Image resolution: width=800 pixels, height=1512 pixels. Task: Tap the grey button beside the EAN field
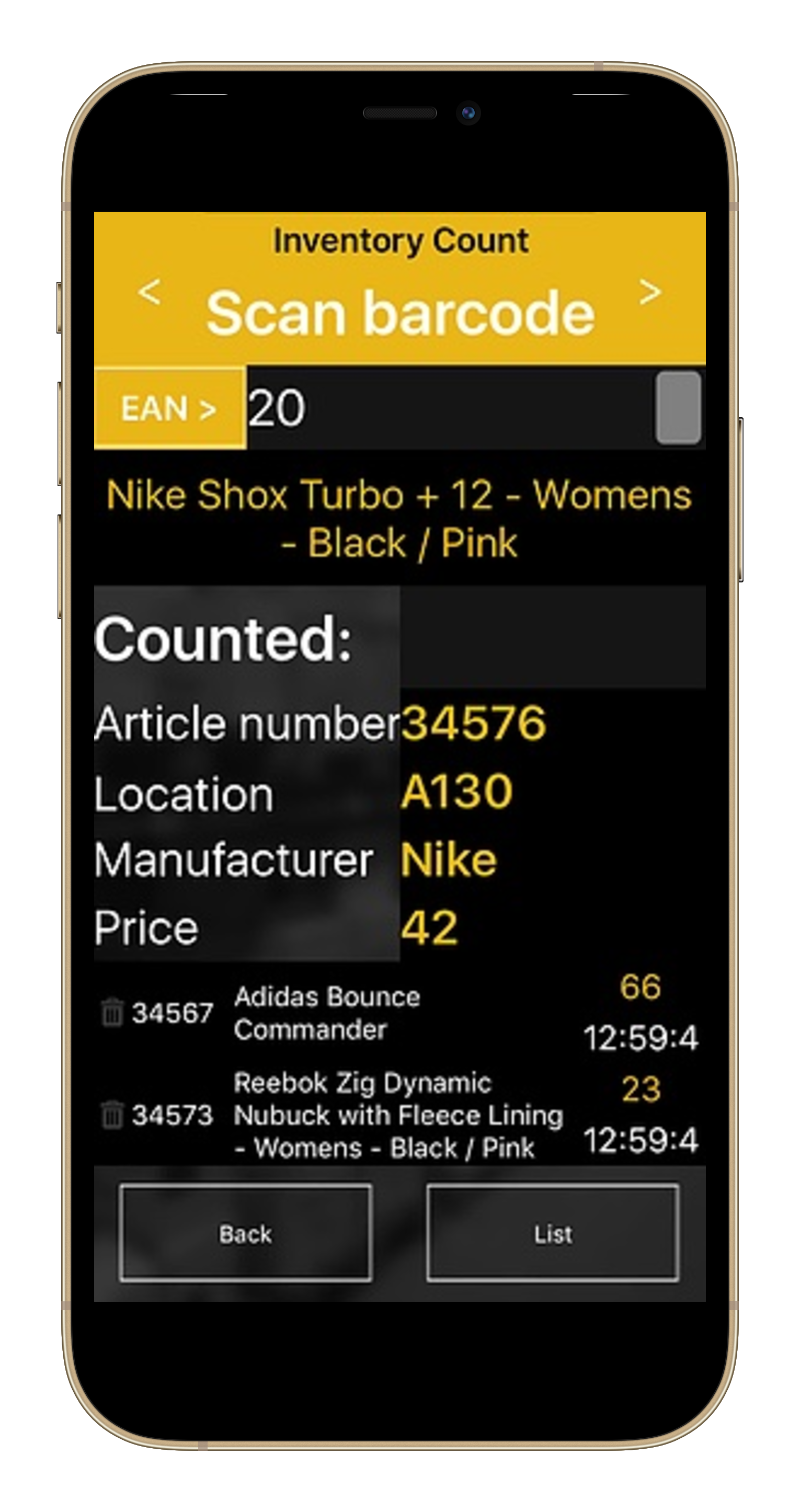coord(678,408)
